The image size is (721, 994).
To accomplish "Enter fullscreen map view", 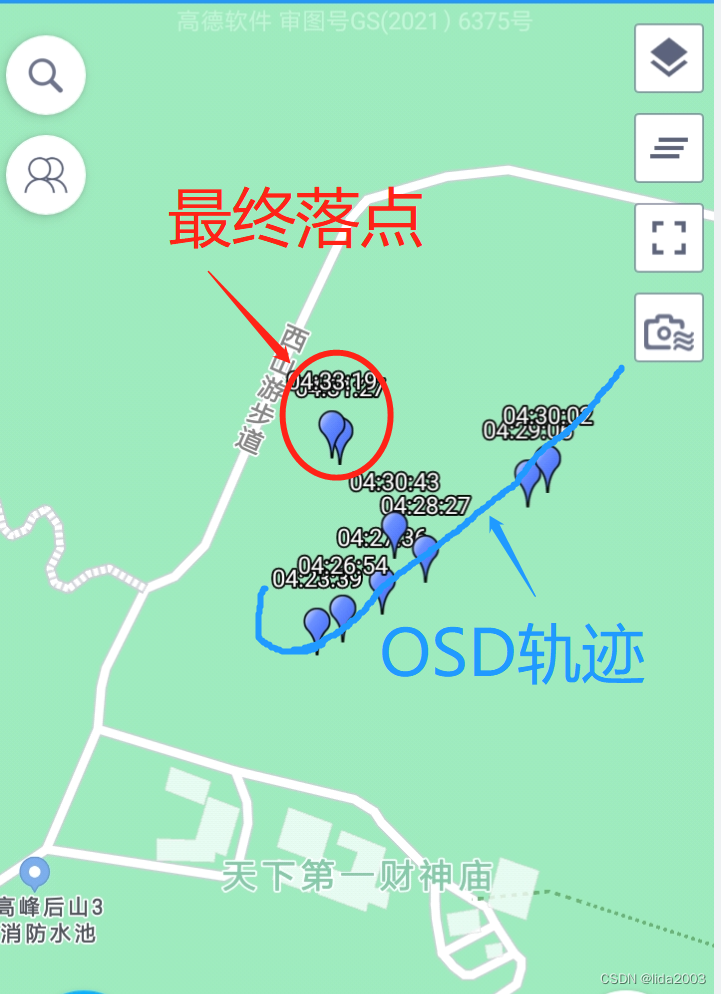I will (668, 240).
